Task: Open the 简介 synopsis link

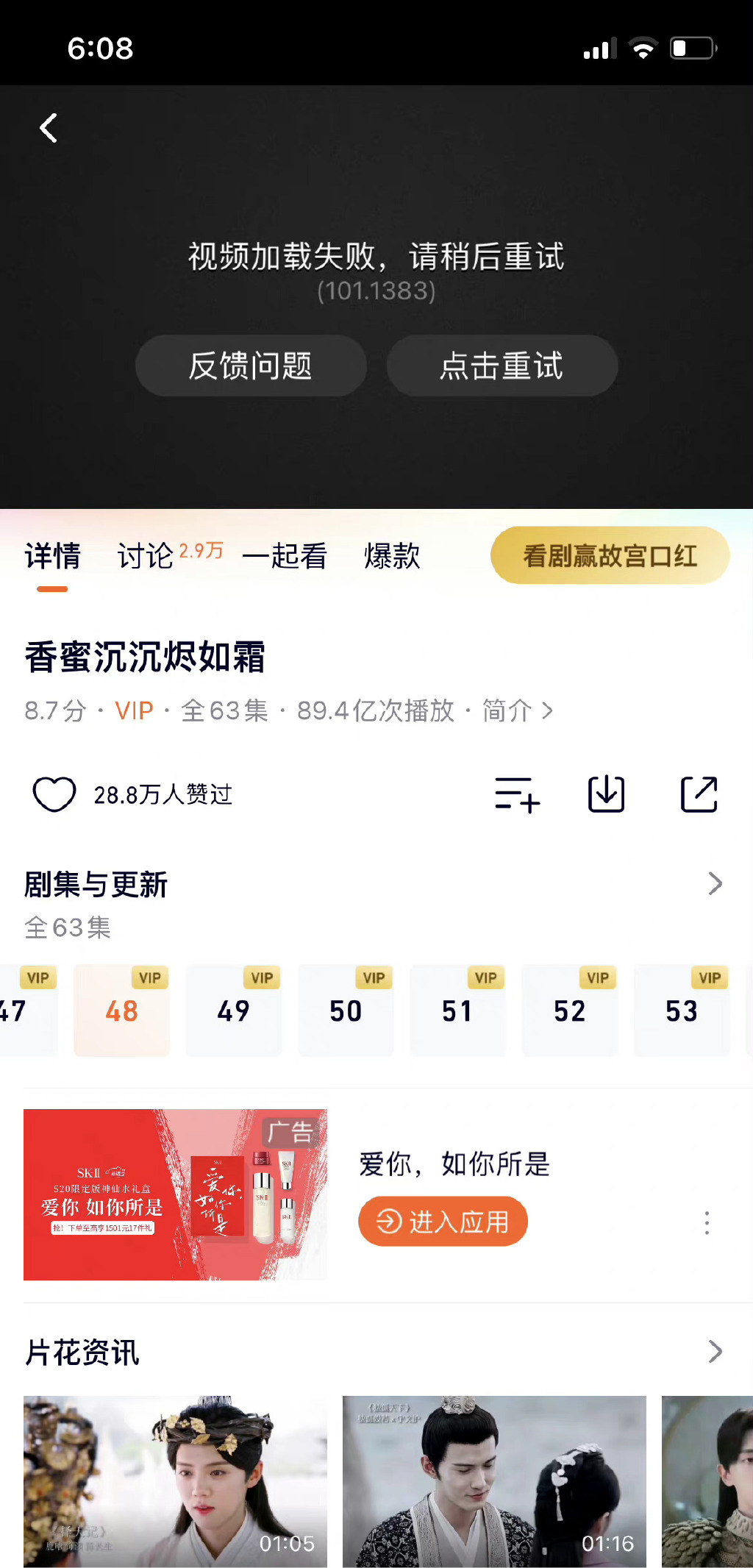Action: click(x=516, y=710)
